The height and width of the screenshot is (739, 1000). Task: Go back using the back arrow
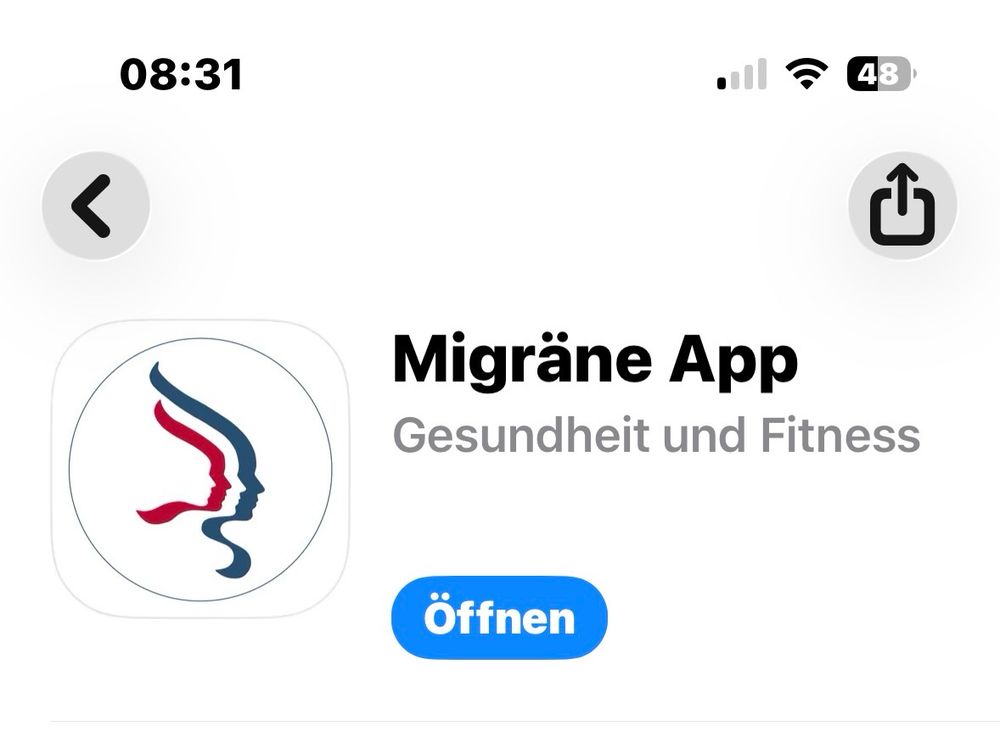click(x=95, y=207)
